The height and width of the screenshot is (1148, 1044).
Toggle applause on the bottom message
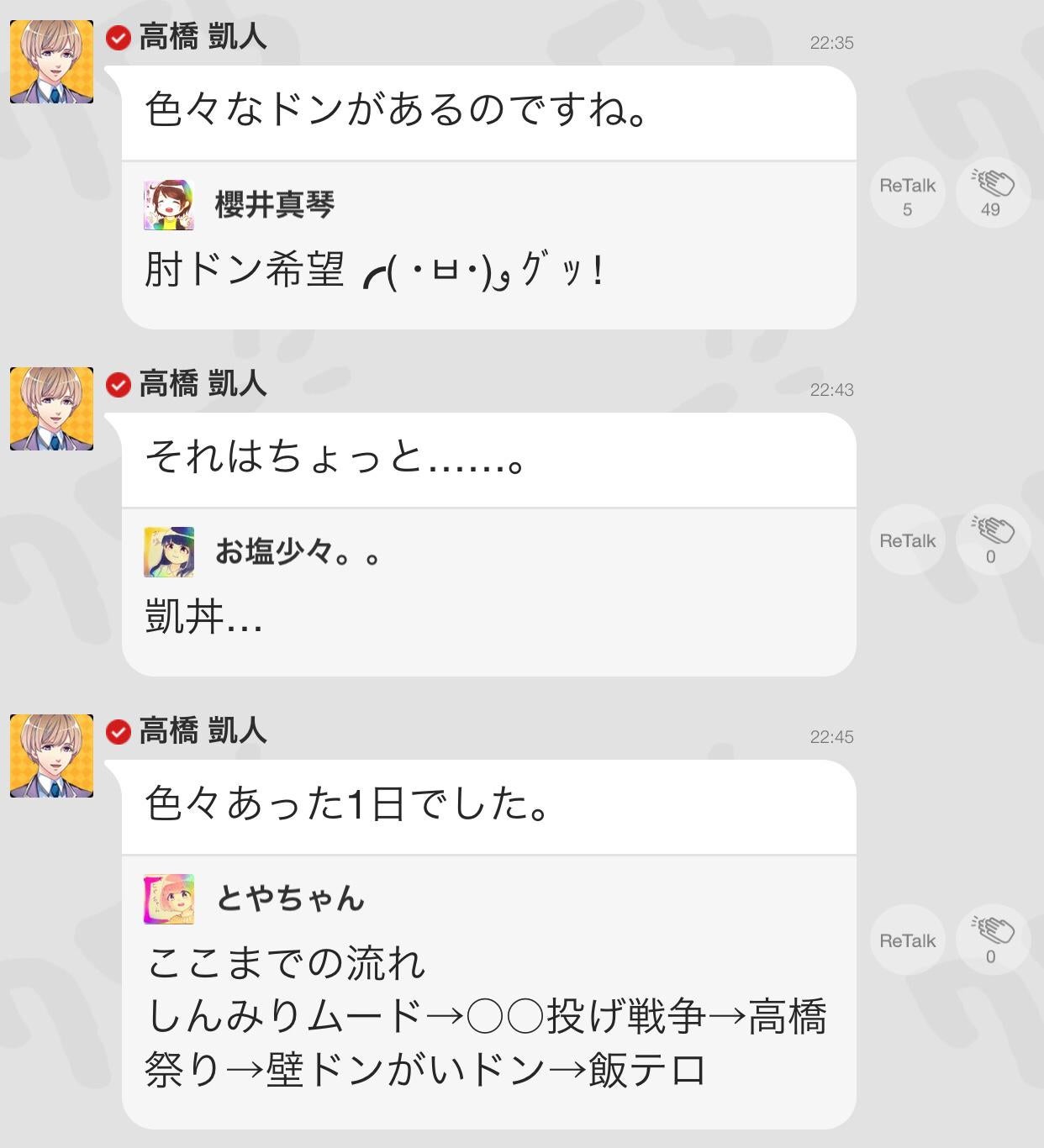pos(992,940)
